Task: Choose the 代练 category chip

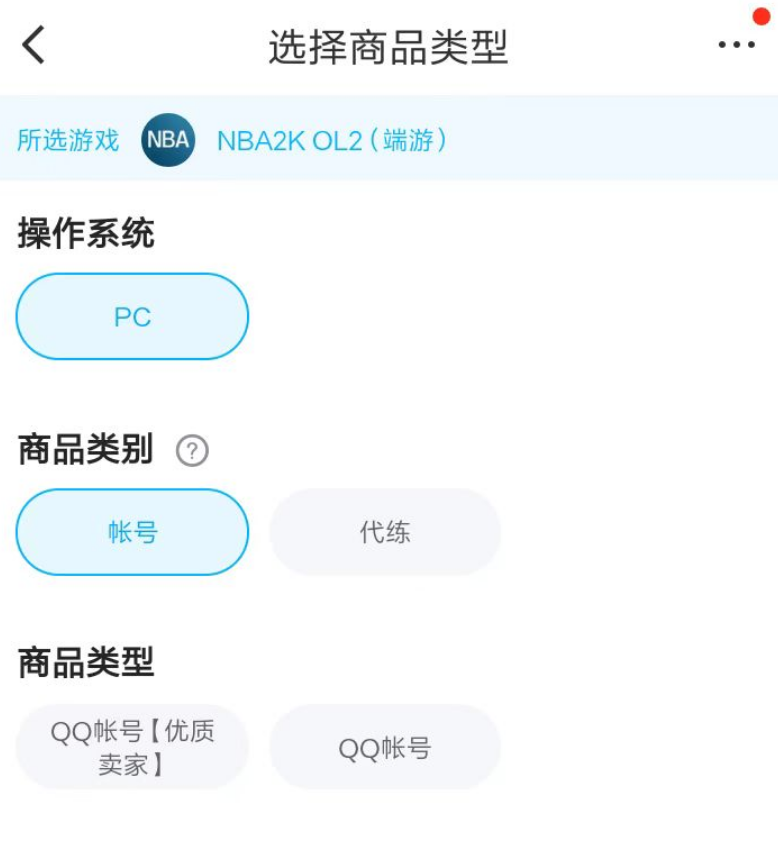Action: click(x=385, y=532)
